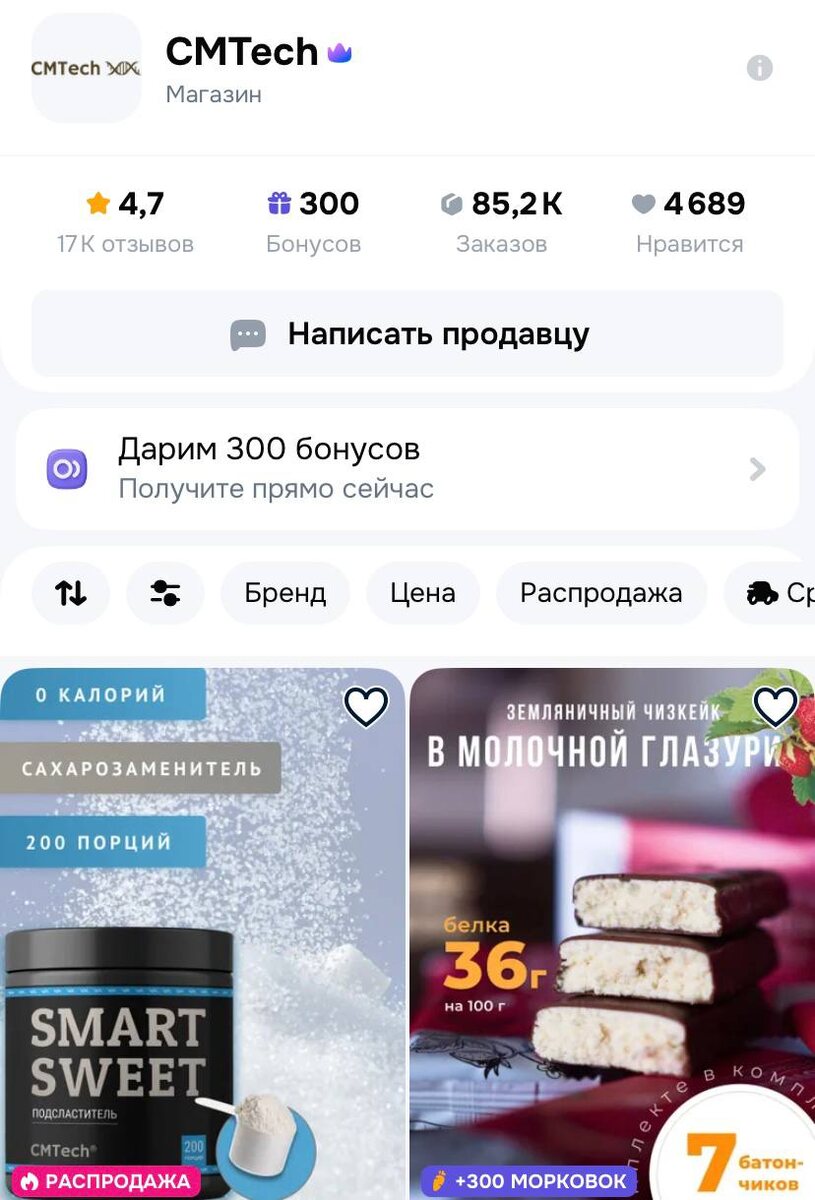The height and width of the screenshot is (1200, 815).
Task: Add the Smart Sweet sweetener to favorites
Action: tap(366, 705)
